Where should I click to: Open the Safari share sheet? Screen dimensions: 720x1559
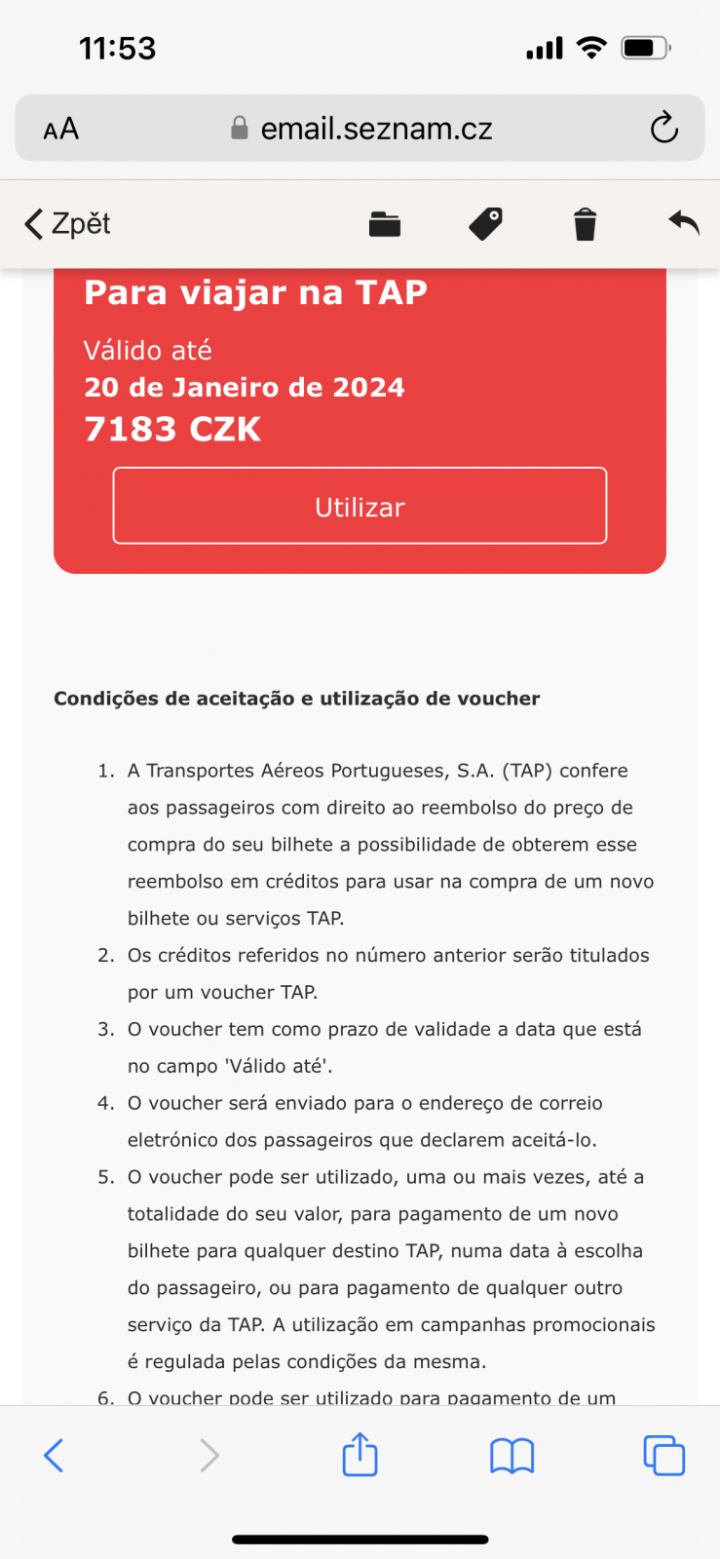coord(360,1454)
